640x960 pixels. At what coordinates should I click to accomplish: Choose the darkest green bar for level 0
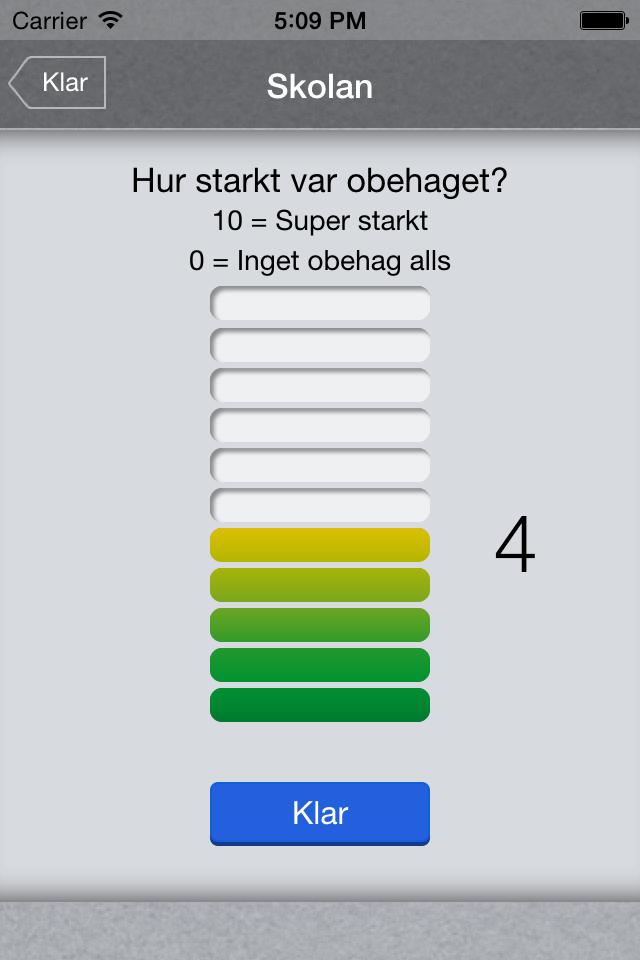coord(320,705)
